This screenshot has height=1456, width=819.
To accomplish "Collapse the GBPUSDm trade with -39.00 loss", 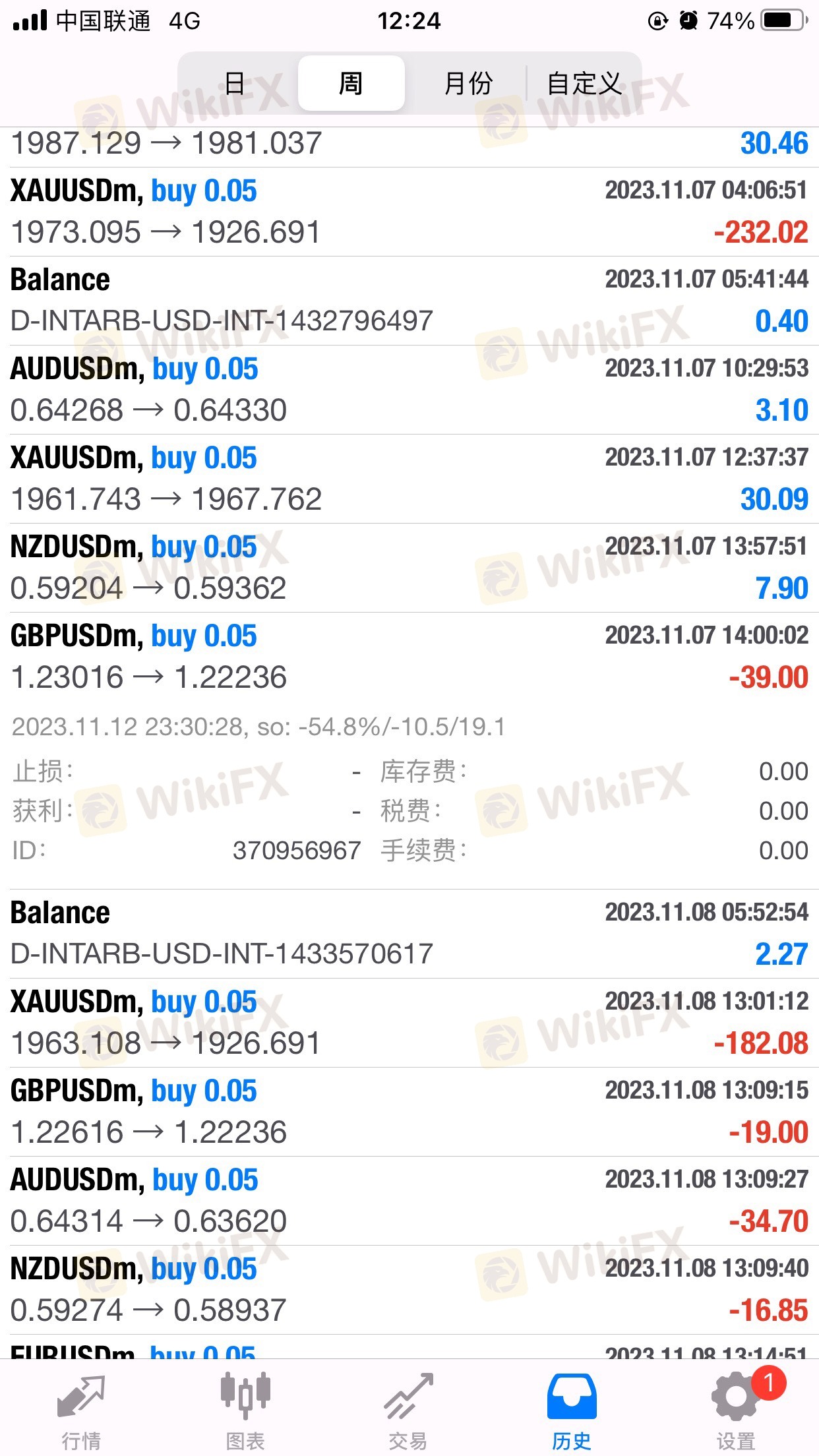I will coord(409,657).
